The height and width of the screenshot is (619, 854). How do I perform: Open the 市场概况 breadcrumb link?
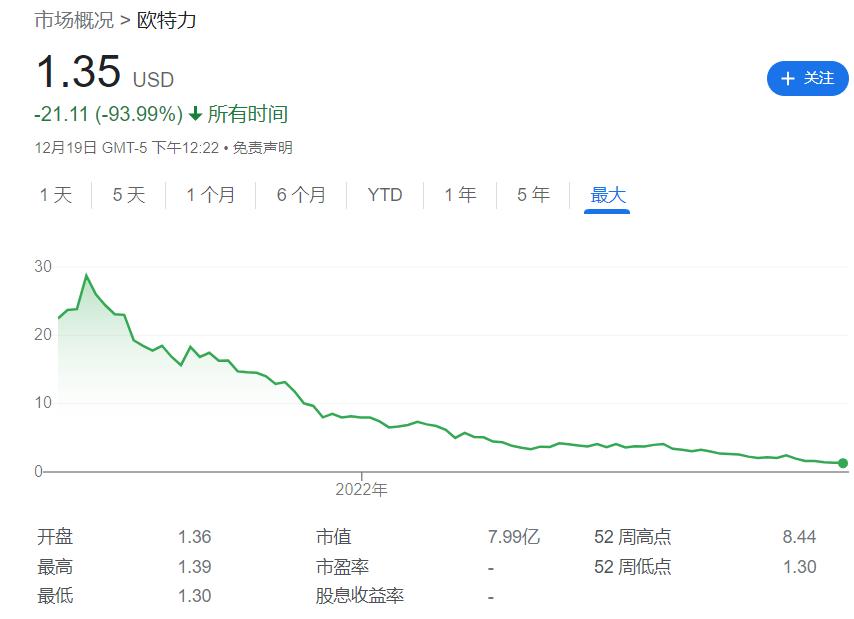[x=74, y=21]
